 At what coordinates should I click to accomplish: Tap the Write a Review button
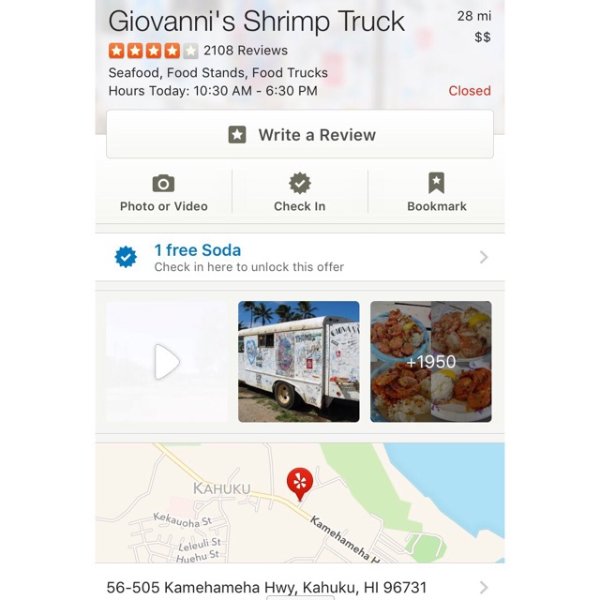click(299, 135)
